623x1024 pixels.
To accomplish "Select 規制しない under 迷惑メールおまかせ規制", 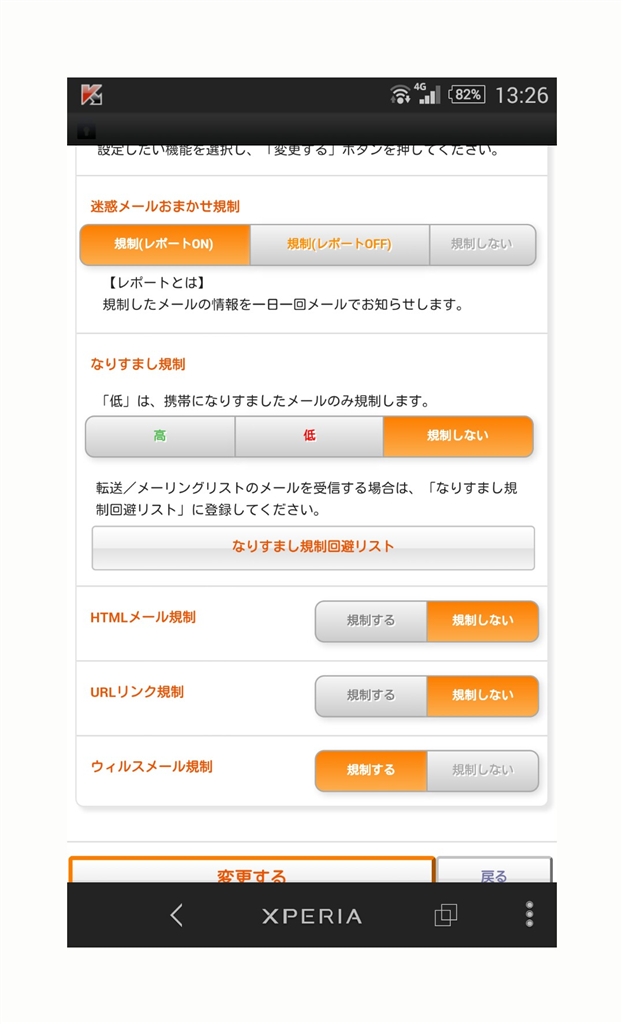I will pyautogui.click(x=482, y=244).
